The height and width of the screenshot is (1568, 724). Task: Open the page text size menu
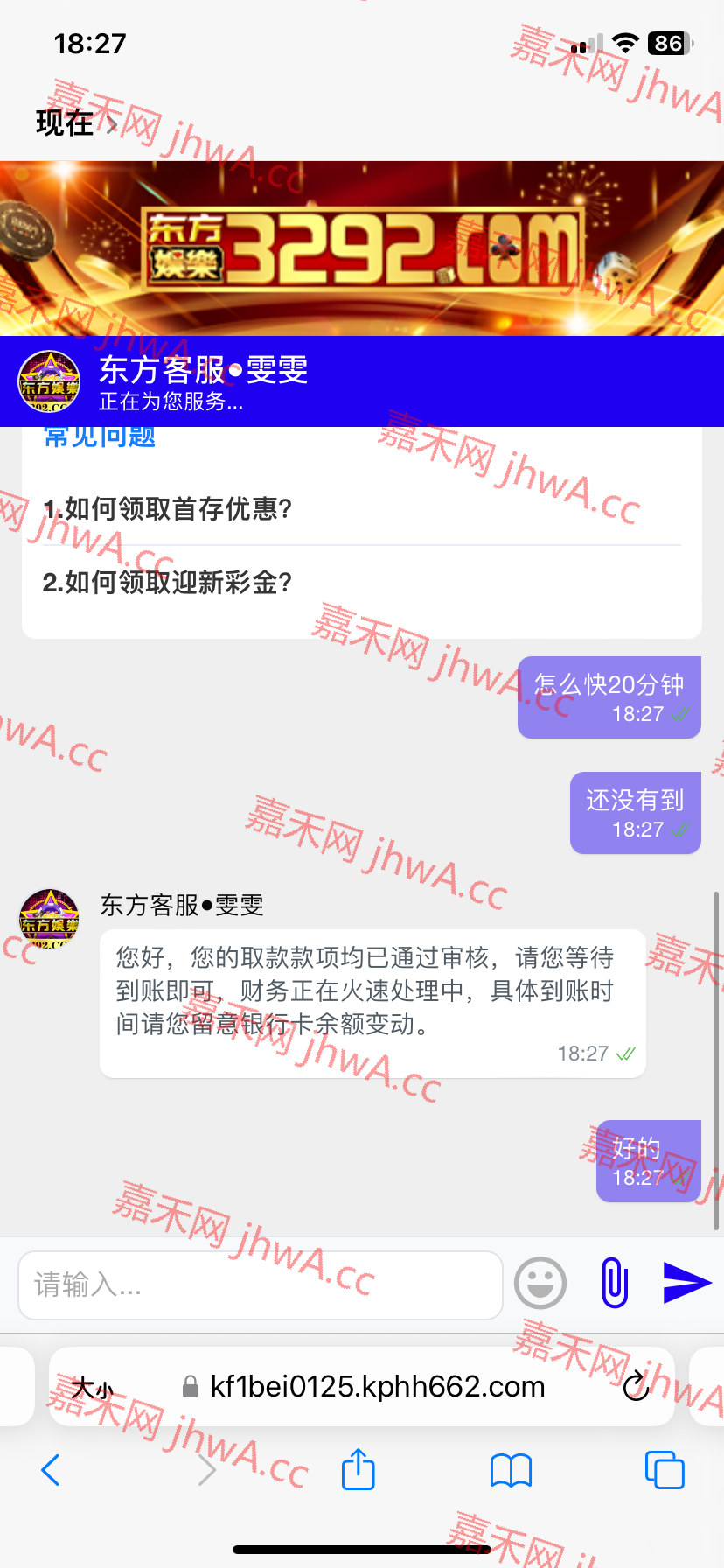[92, 1387]
